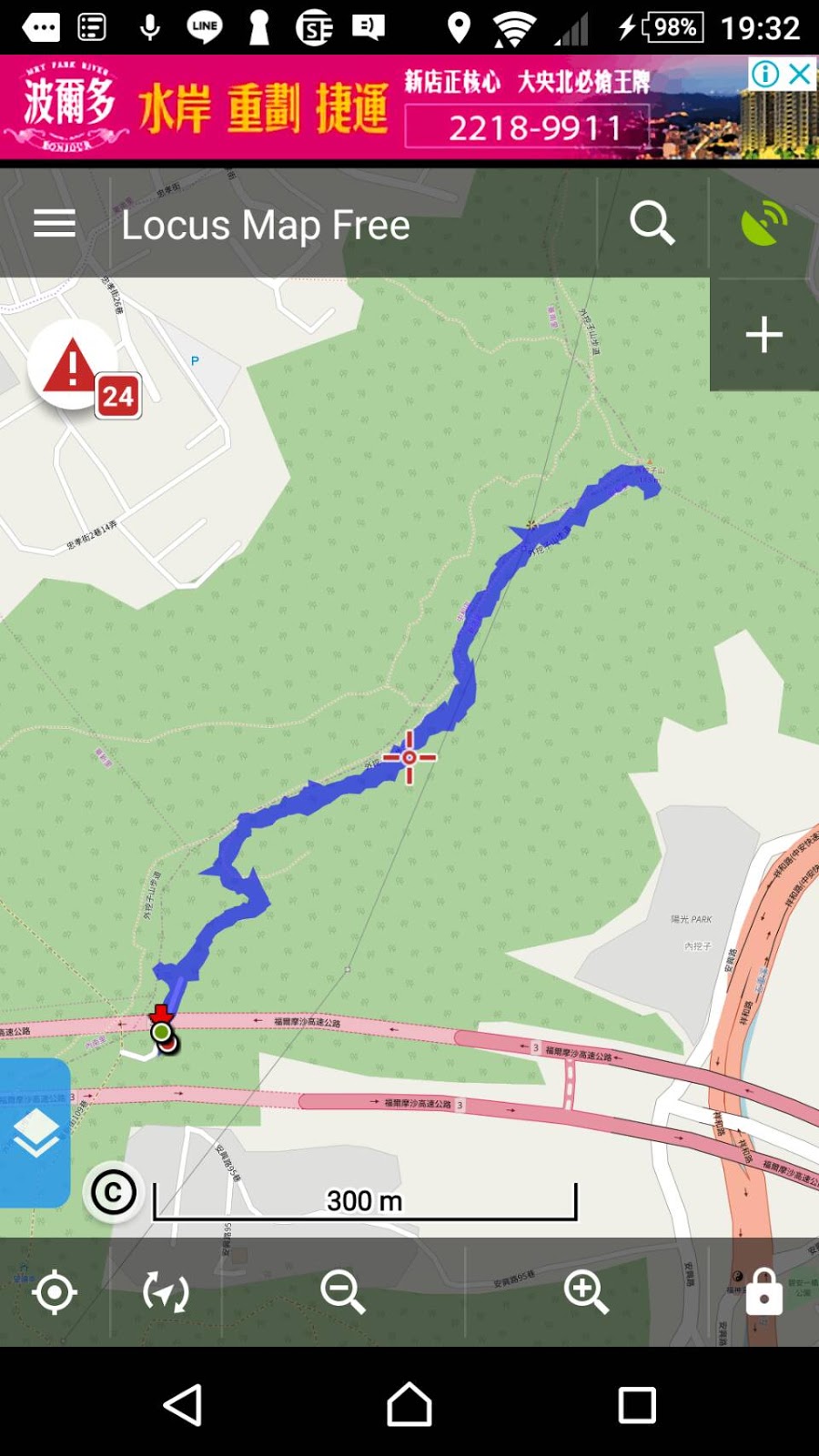Tap the plus button below the toolbar

(x=763, y=335)
